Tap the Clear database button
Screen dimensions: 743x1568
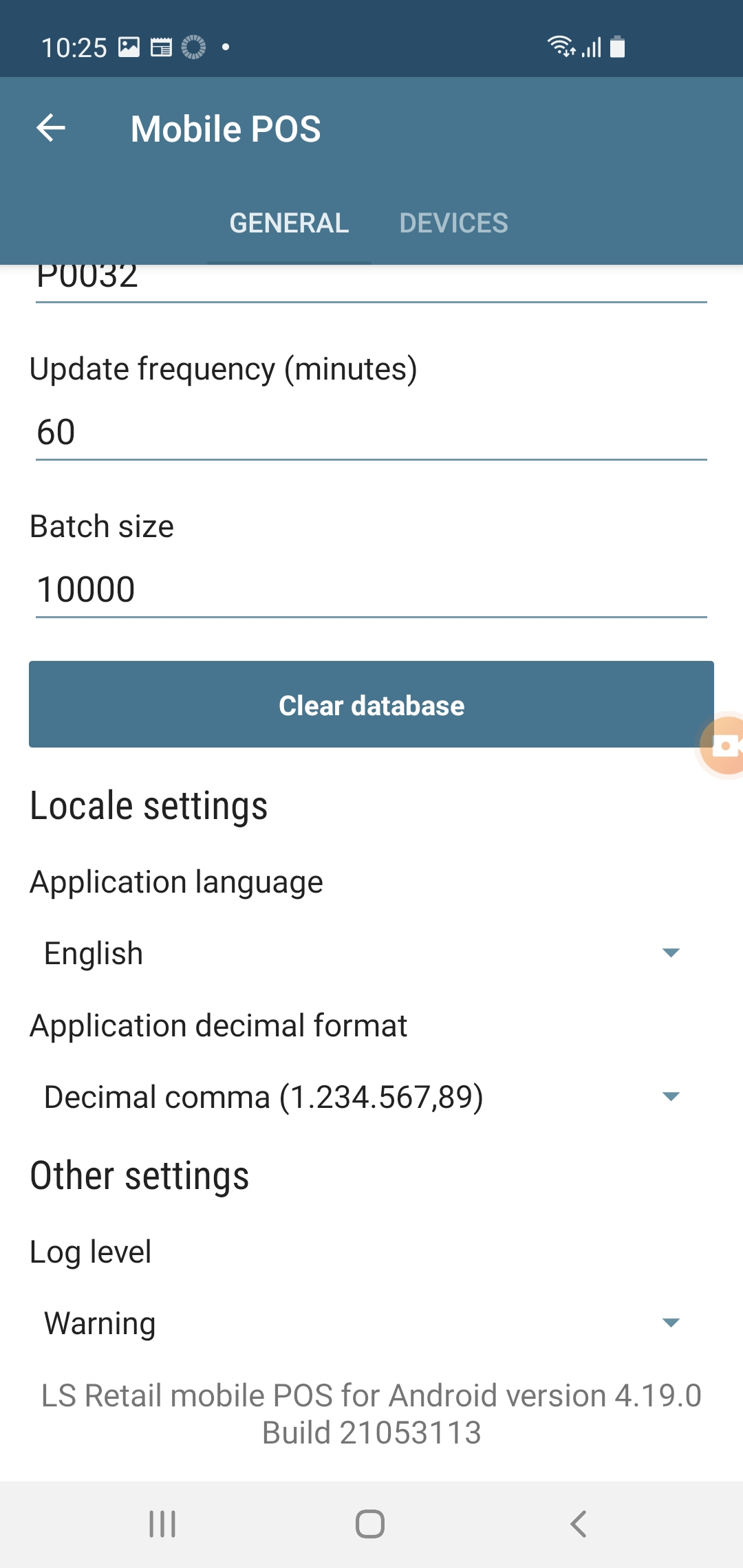371,705
